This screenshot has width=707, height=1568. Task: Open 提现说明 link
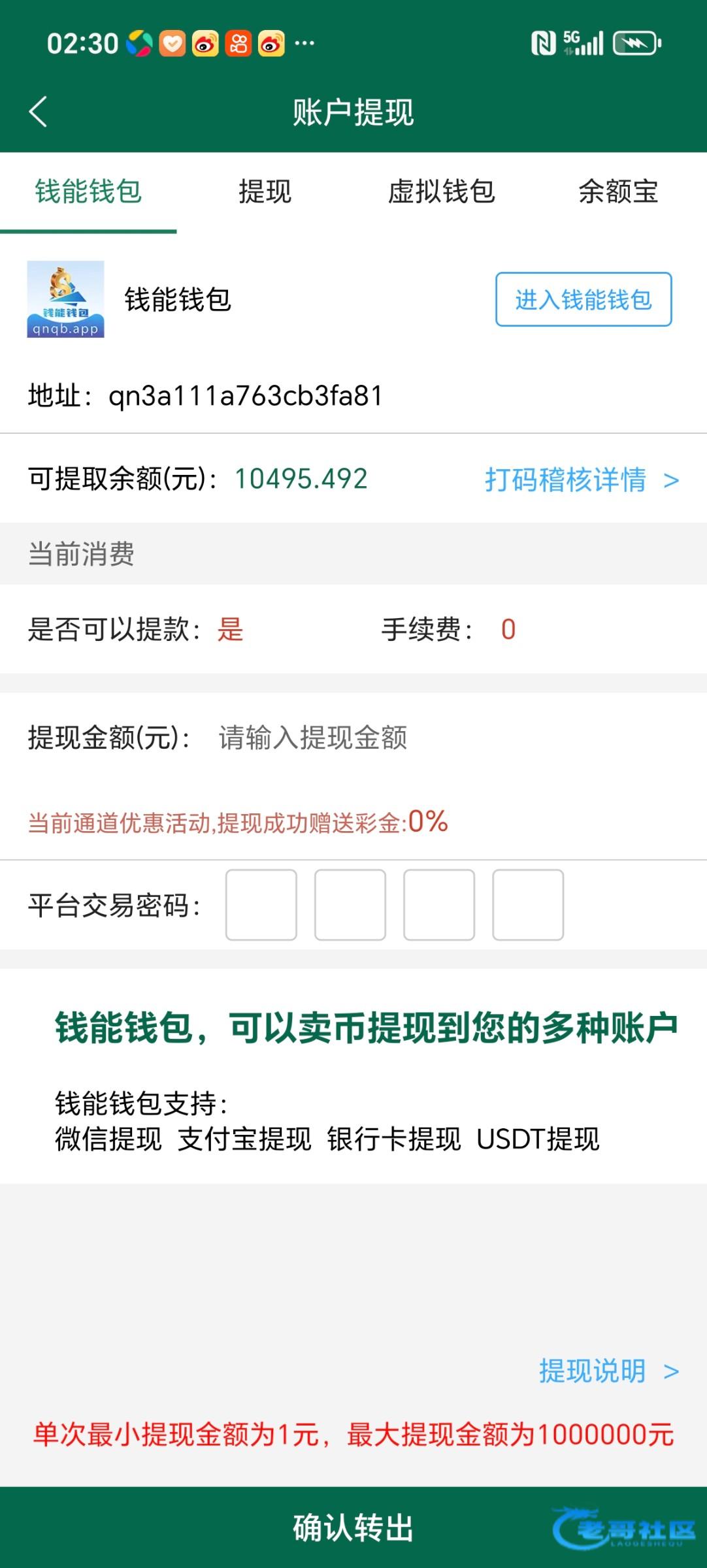(608, 1371)
